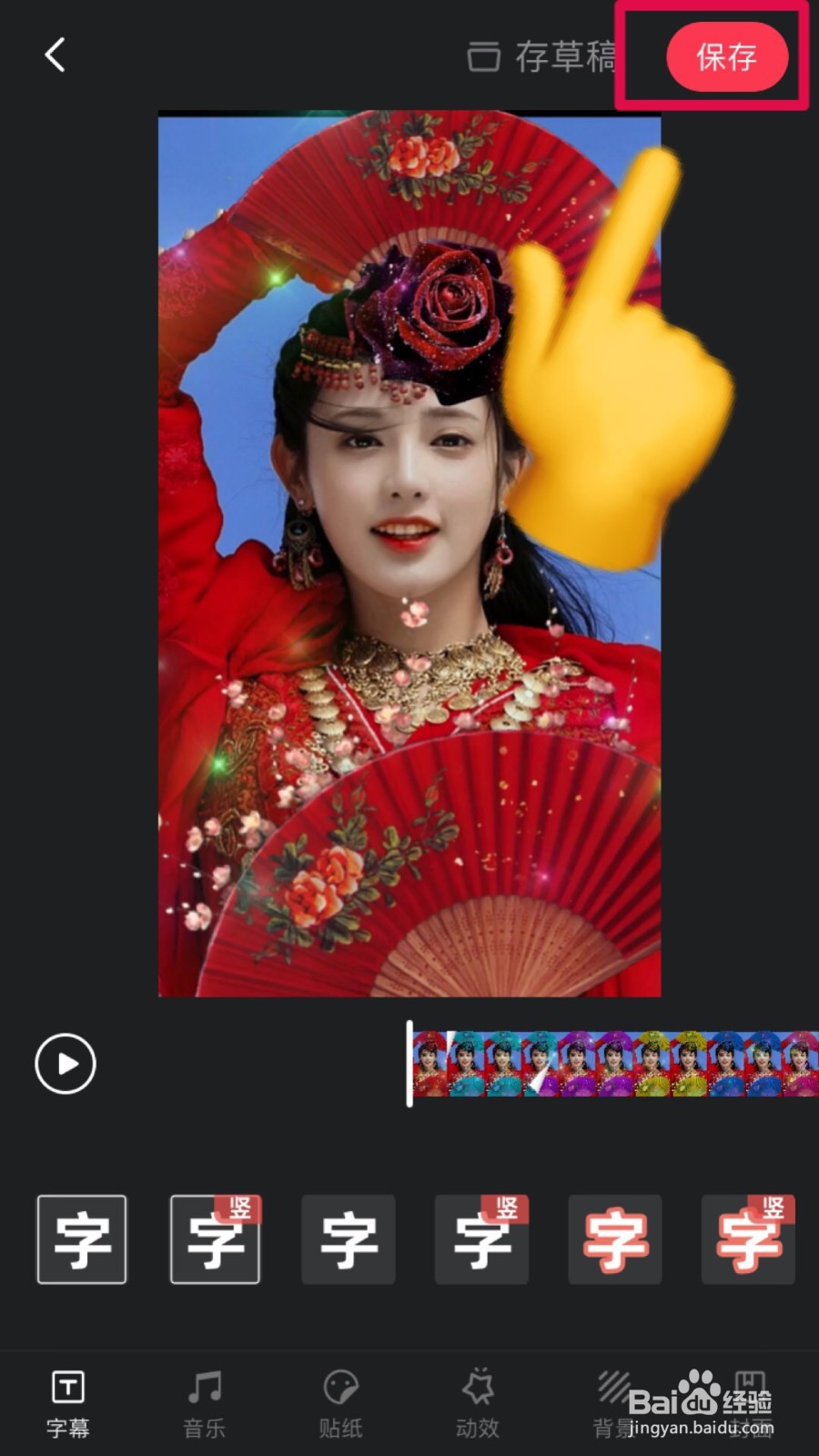Select the plain white-bordered text style
Viewport: 819px width, 1456px height.
82,1239
